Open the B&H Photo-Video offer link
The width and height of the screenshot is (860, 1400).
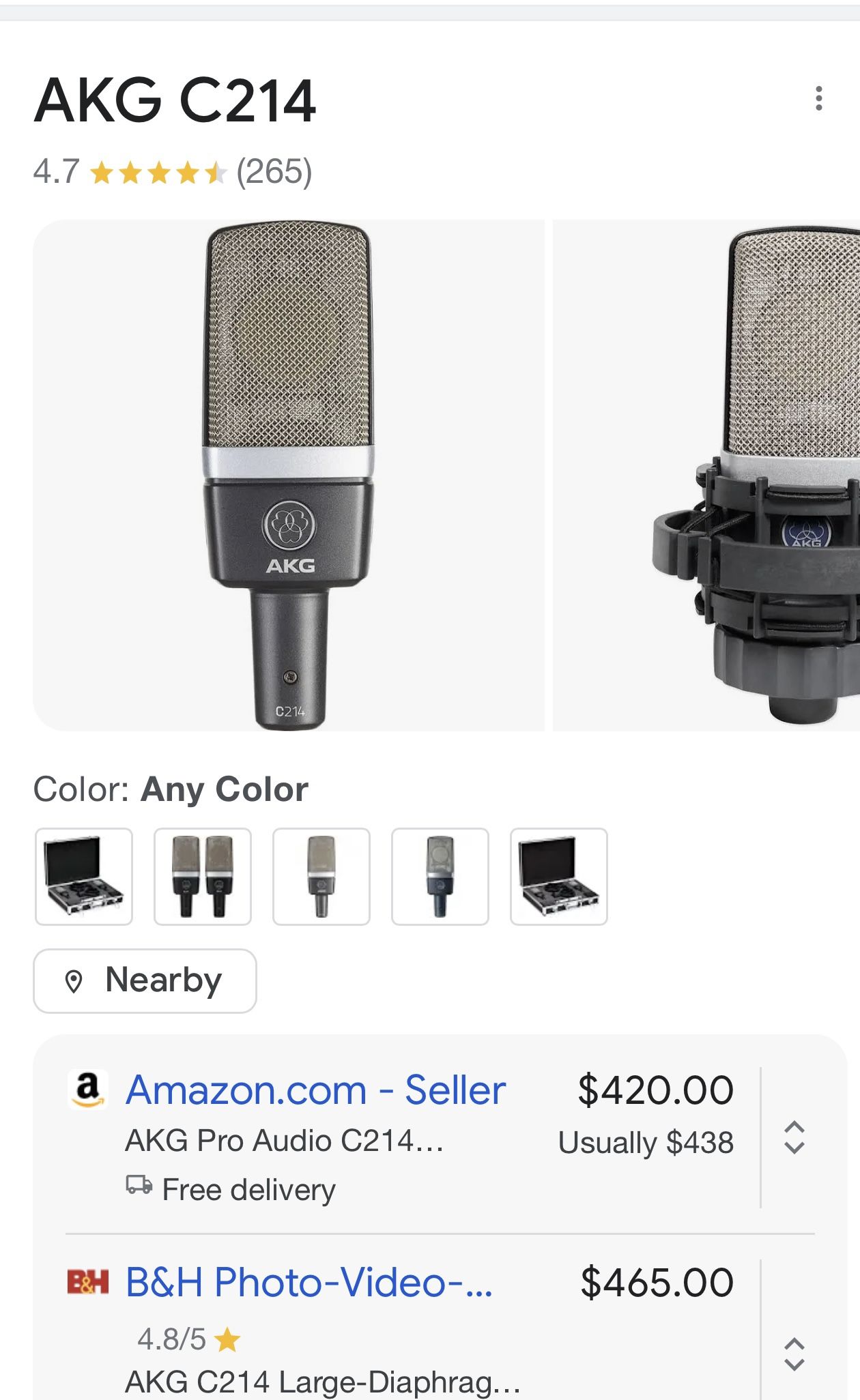(309, 1282)
